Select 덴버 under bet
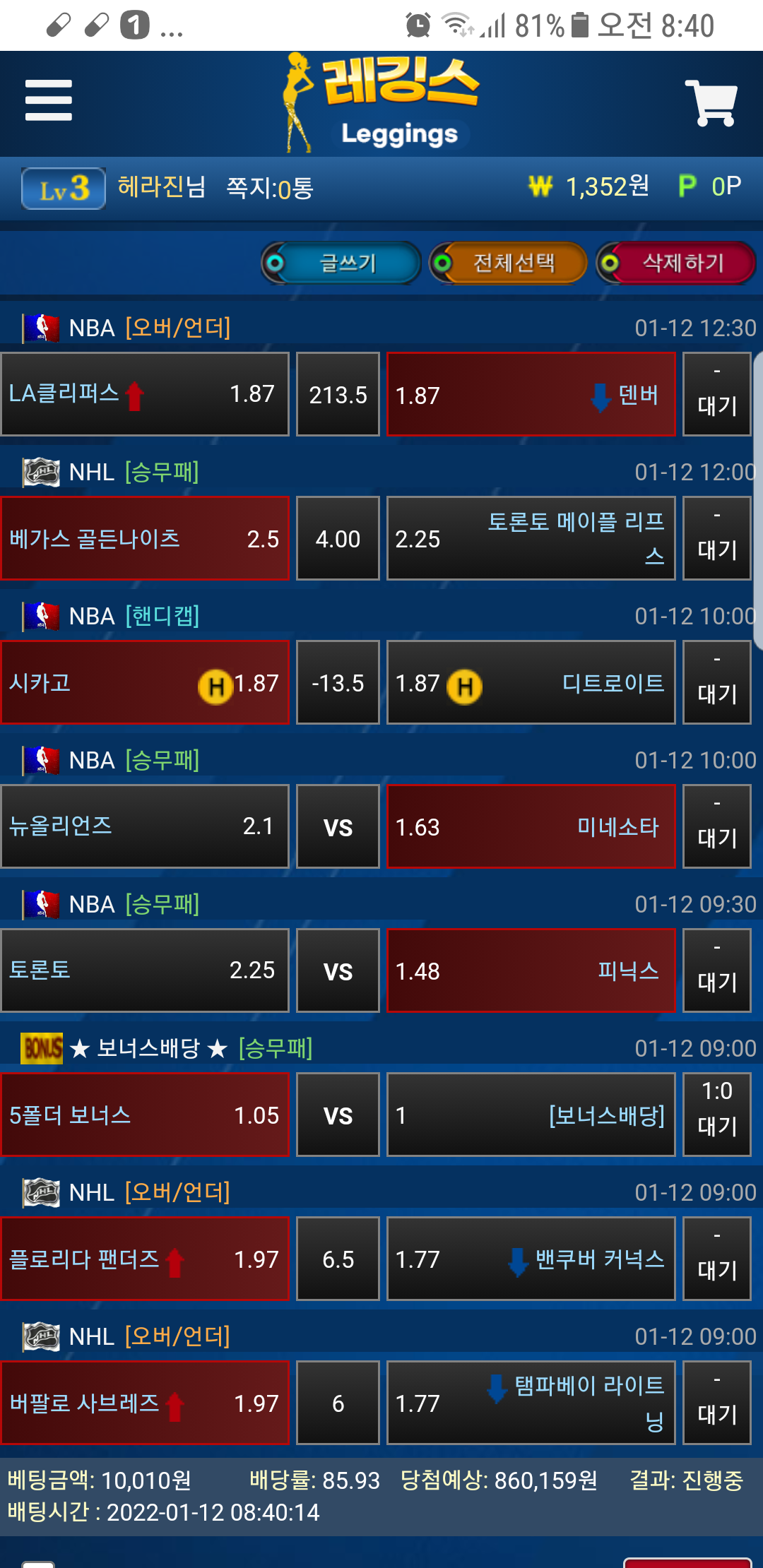Viewport: 763px width, 1568px height. pyautogui.click(x=531, y=394)
